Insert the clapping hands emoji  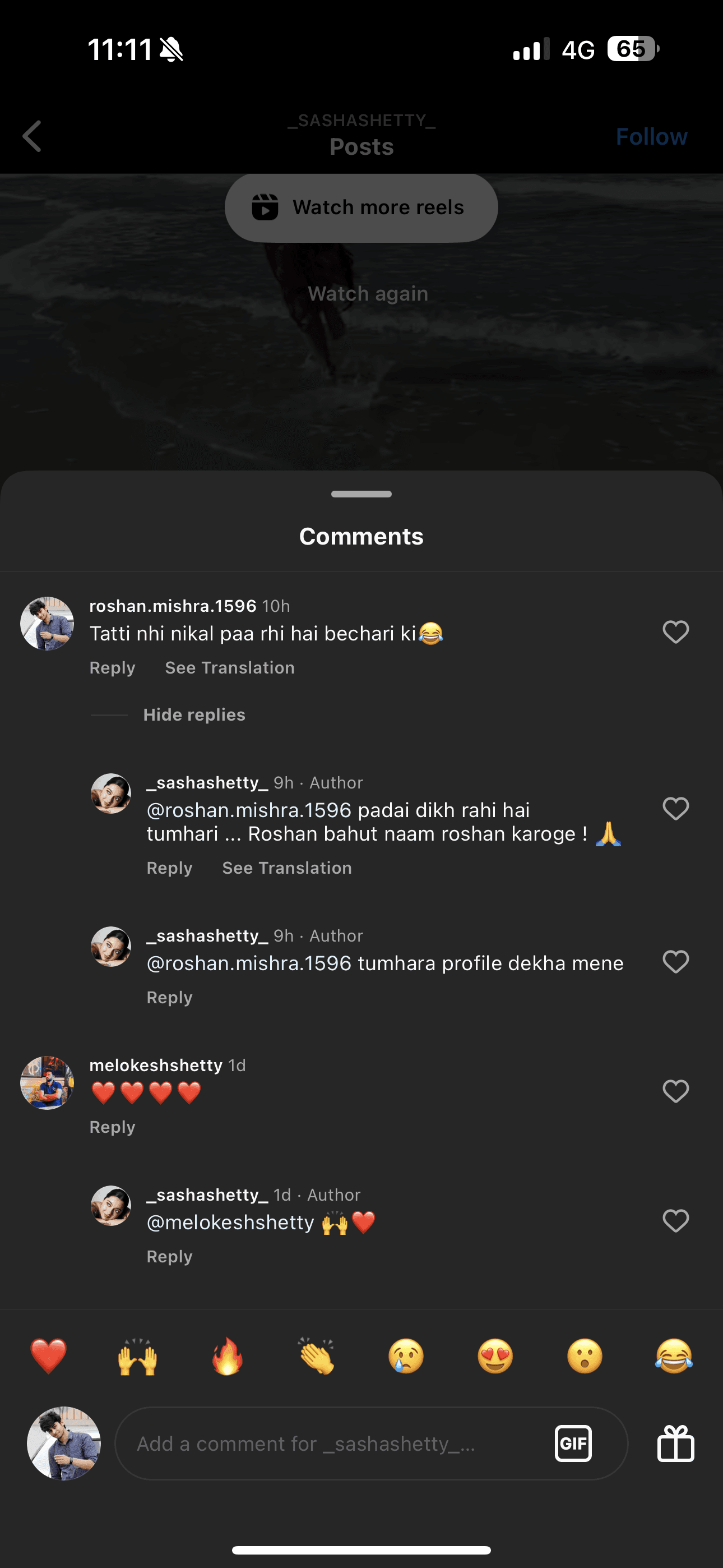pos(317,1356)
